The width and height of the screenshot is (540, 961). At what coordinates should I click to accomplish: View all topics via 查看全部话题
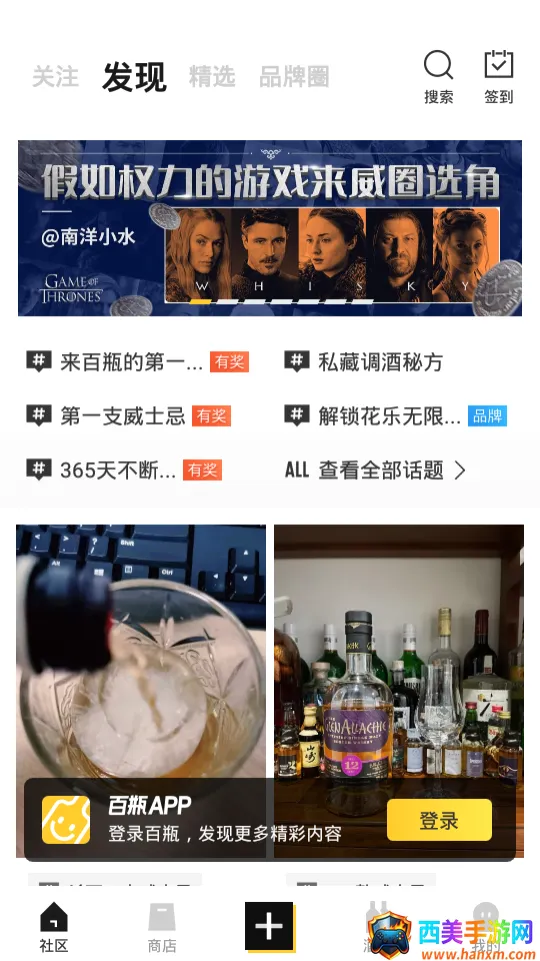tap(375, 471)
